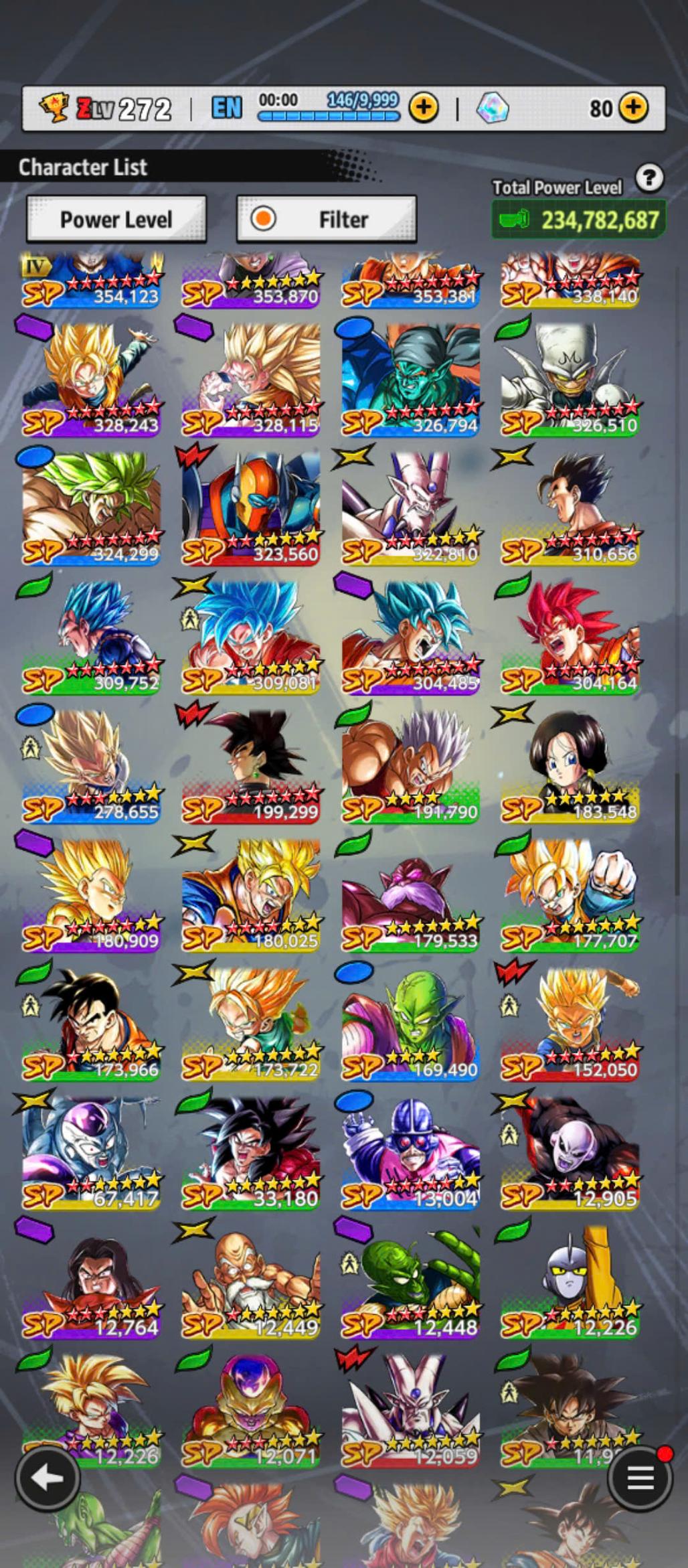The height and width of the screenshot is (1568, 688).
Task: Select Frieza card with power level 67,417
Action: (92, 1152)
